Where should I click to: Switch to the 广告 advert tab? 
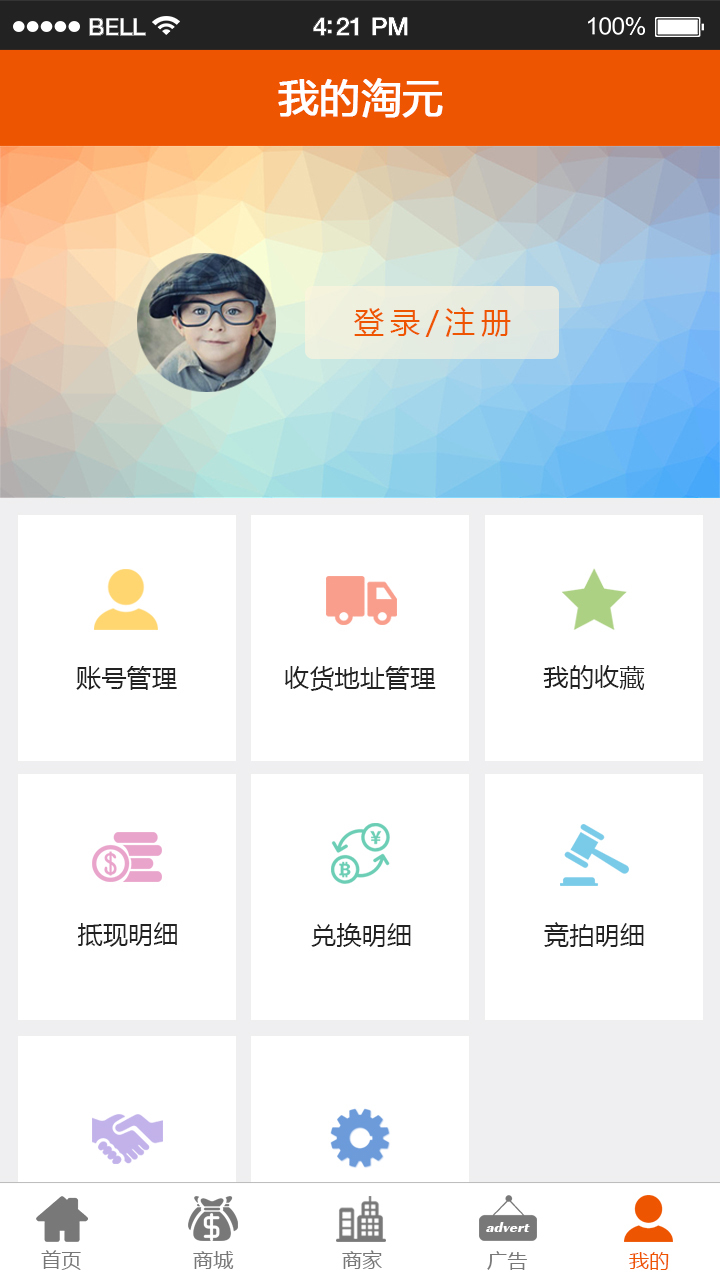(x=507, y=1232)
